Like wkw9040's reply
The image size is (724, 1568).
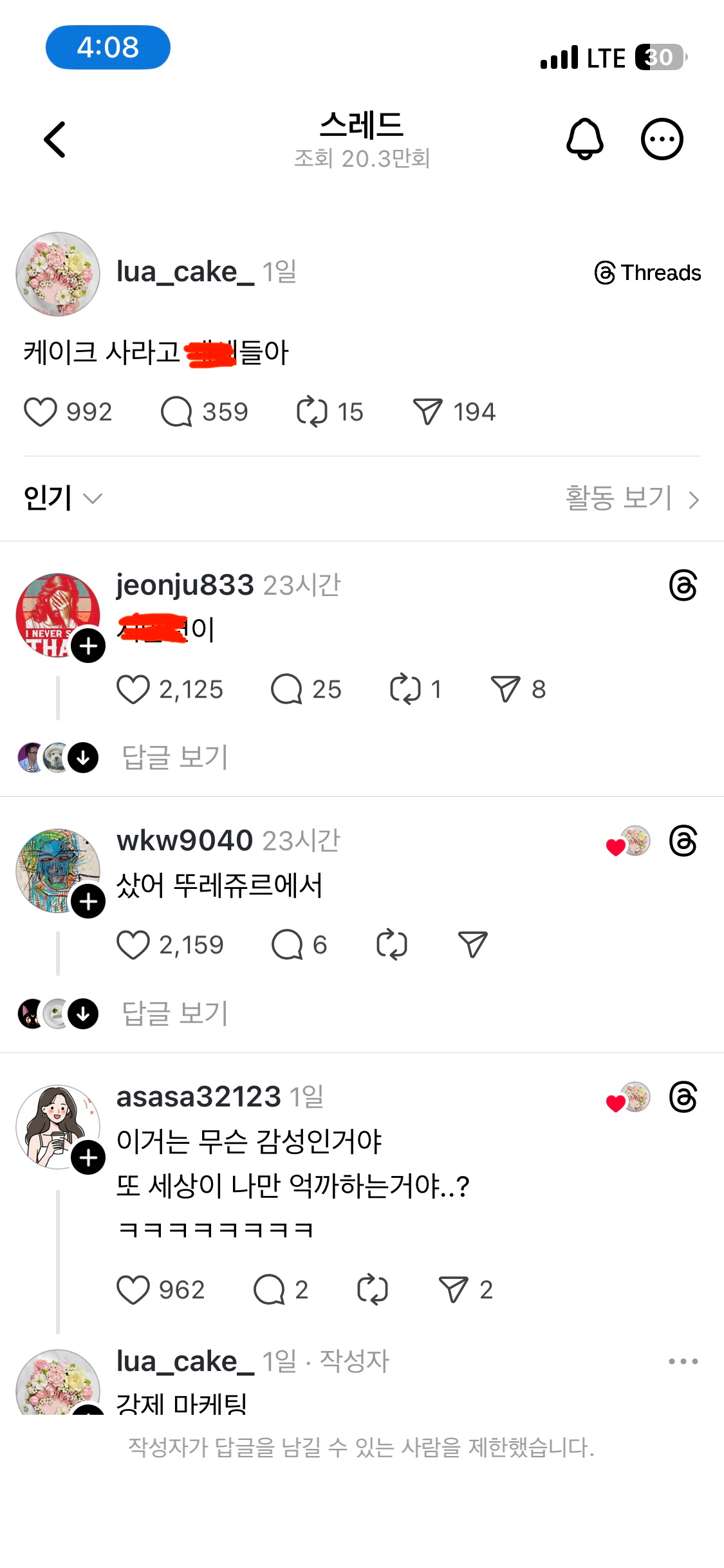(x=133, y=945)
